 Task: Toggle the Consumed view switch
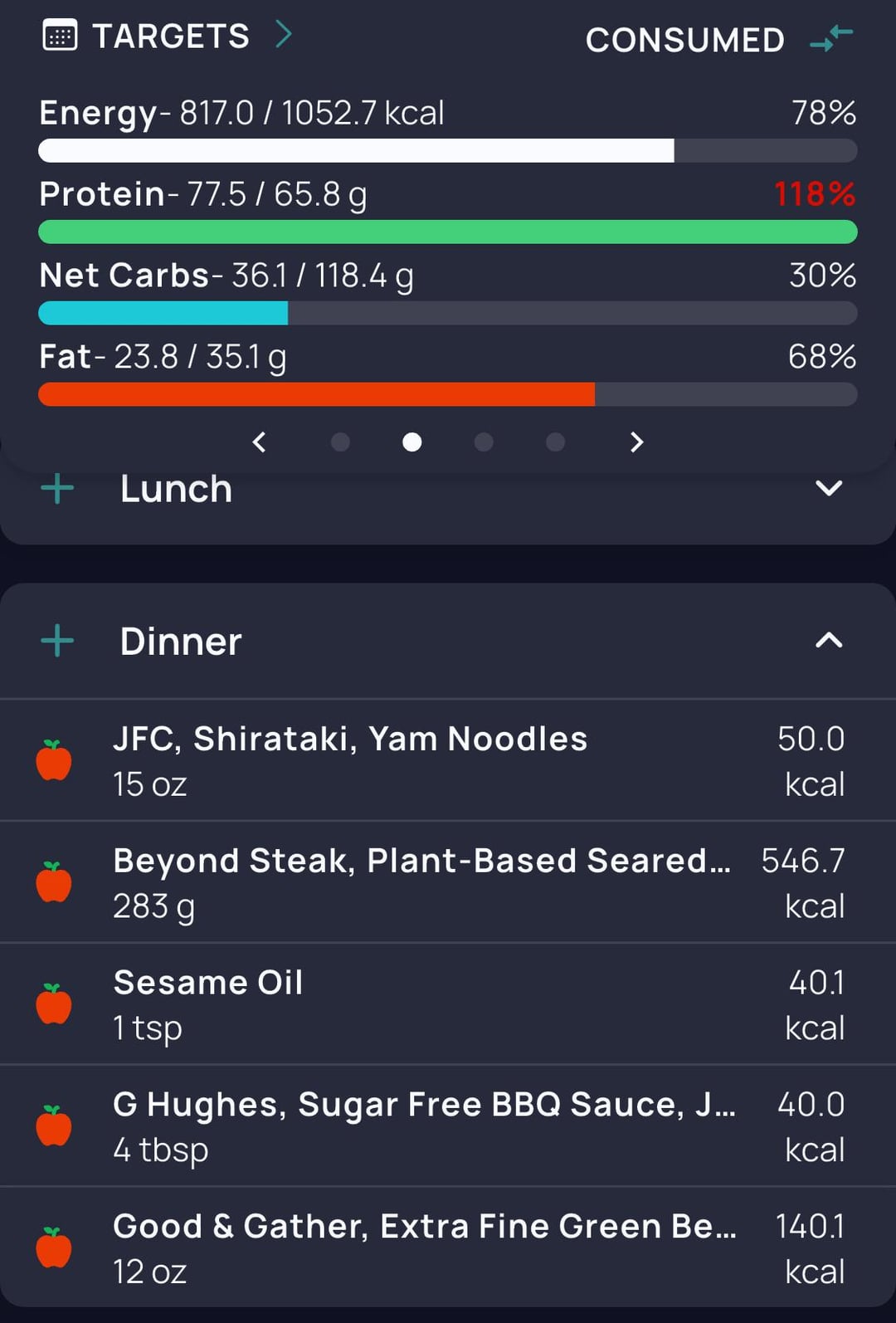click(831, 38)
